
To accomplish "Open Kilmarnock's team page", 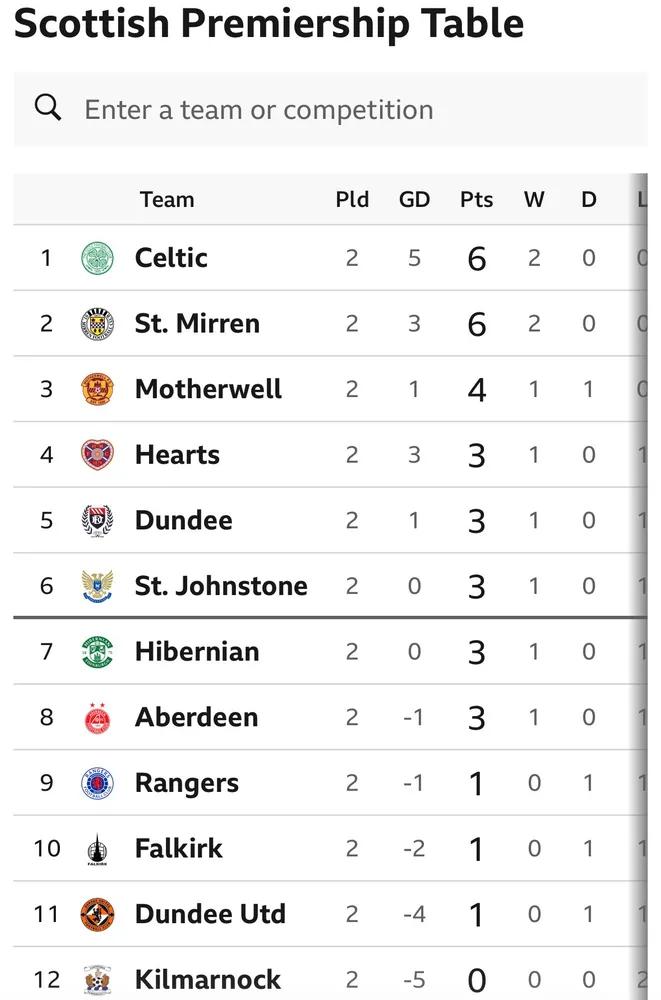I will click(x=207, y=980).
